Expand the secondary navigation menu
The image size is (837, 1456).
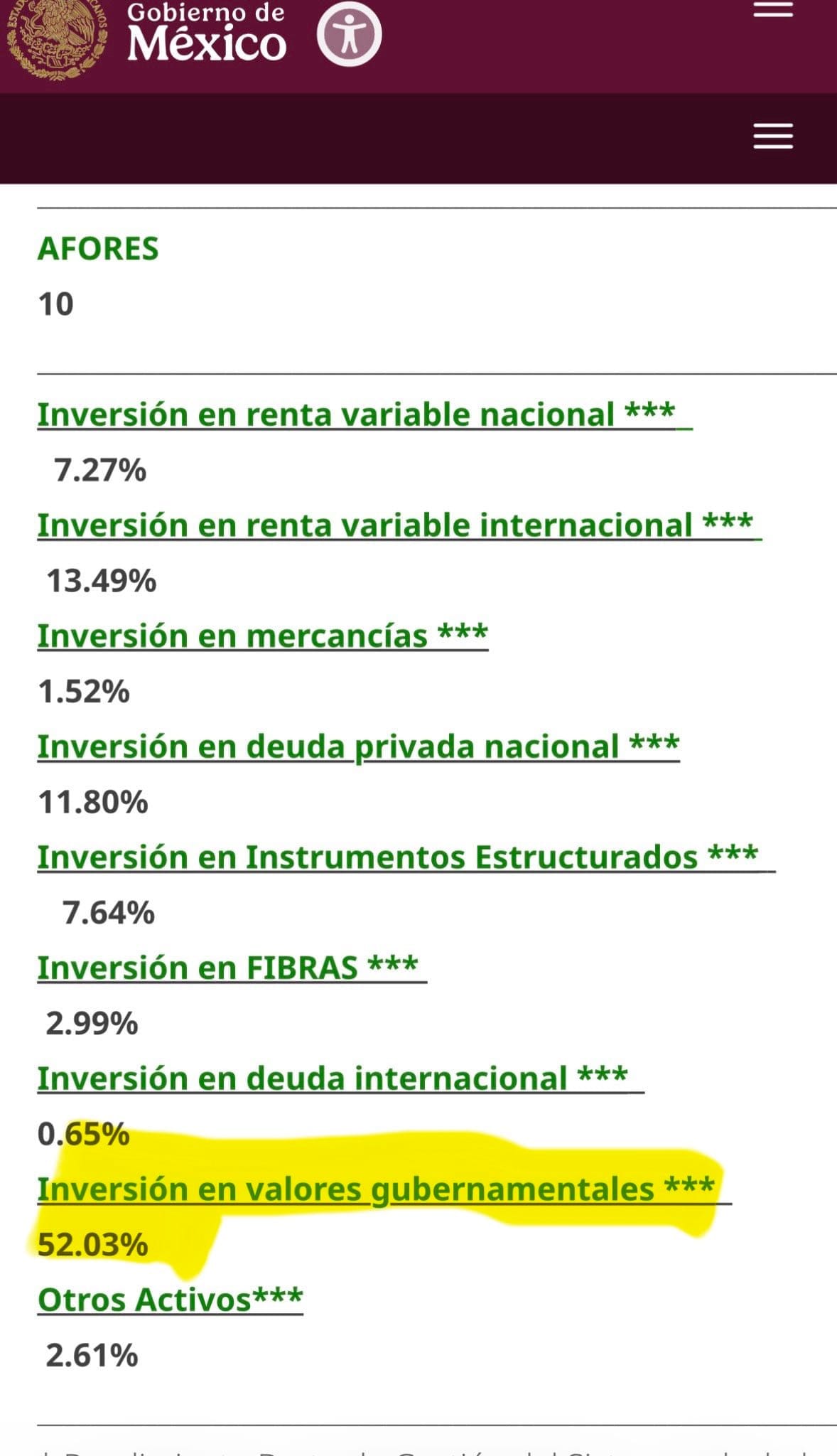(773, 136)
